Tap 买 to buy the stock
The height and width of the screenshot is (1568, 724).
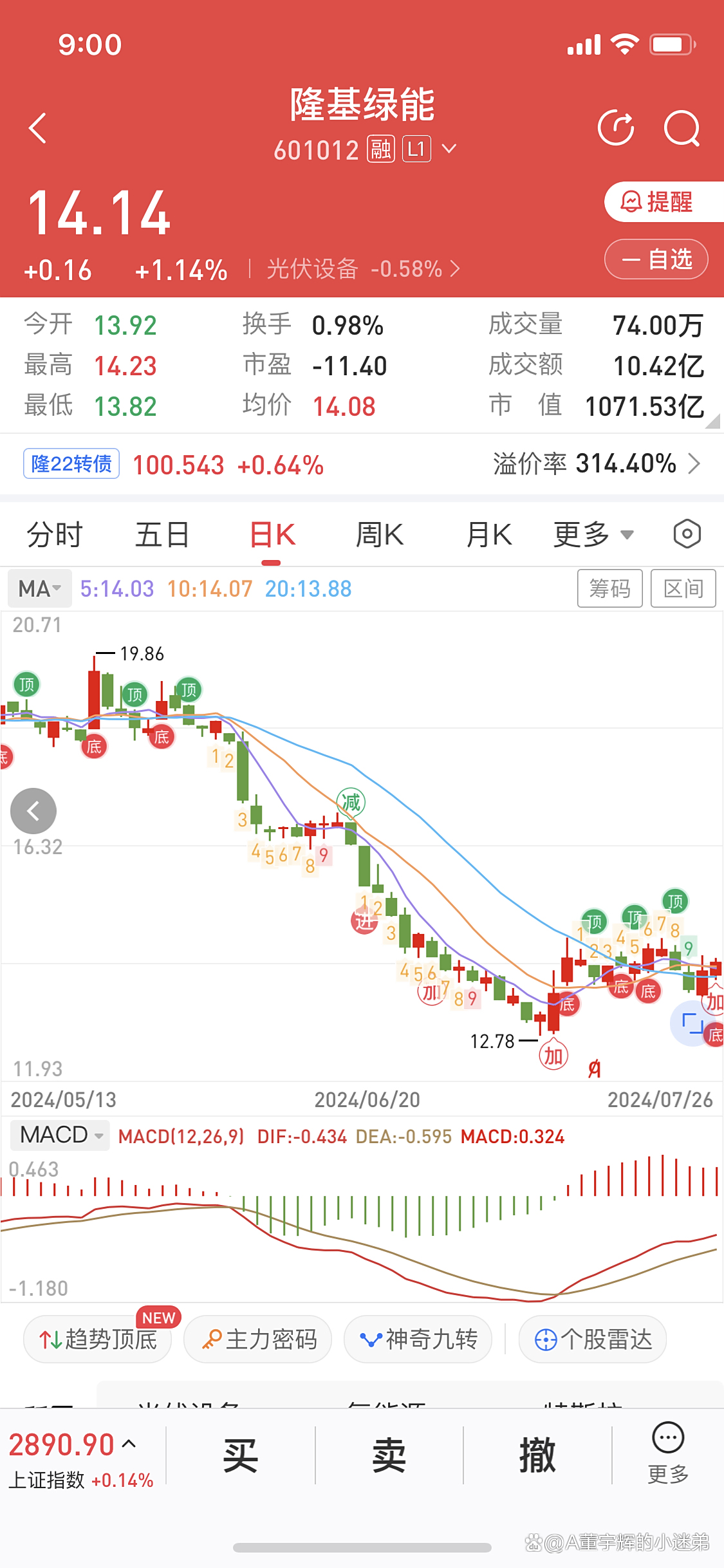pos(241,1455)
